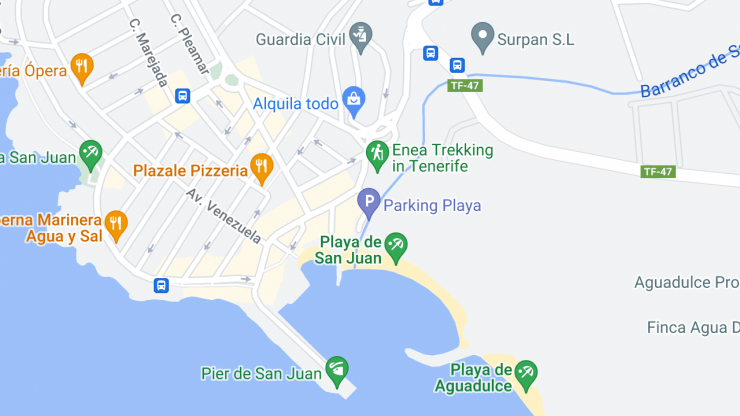The height and width of the screenshot is (416, 740).
Task: Select the bus stop on C. Pleamar
Action: 182,96
